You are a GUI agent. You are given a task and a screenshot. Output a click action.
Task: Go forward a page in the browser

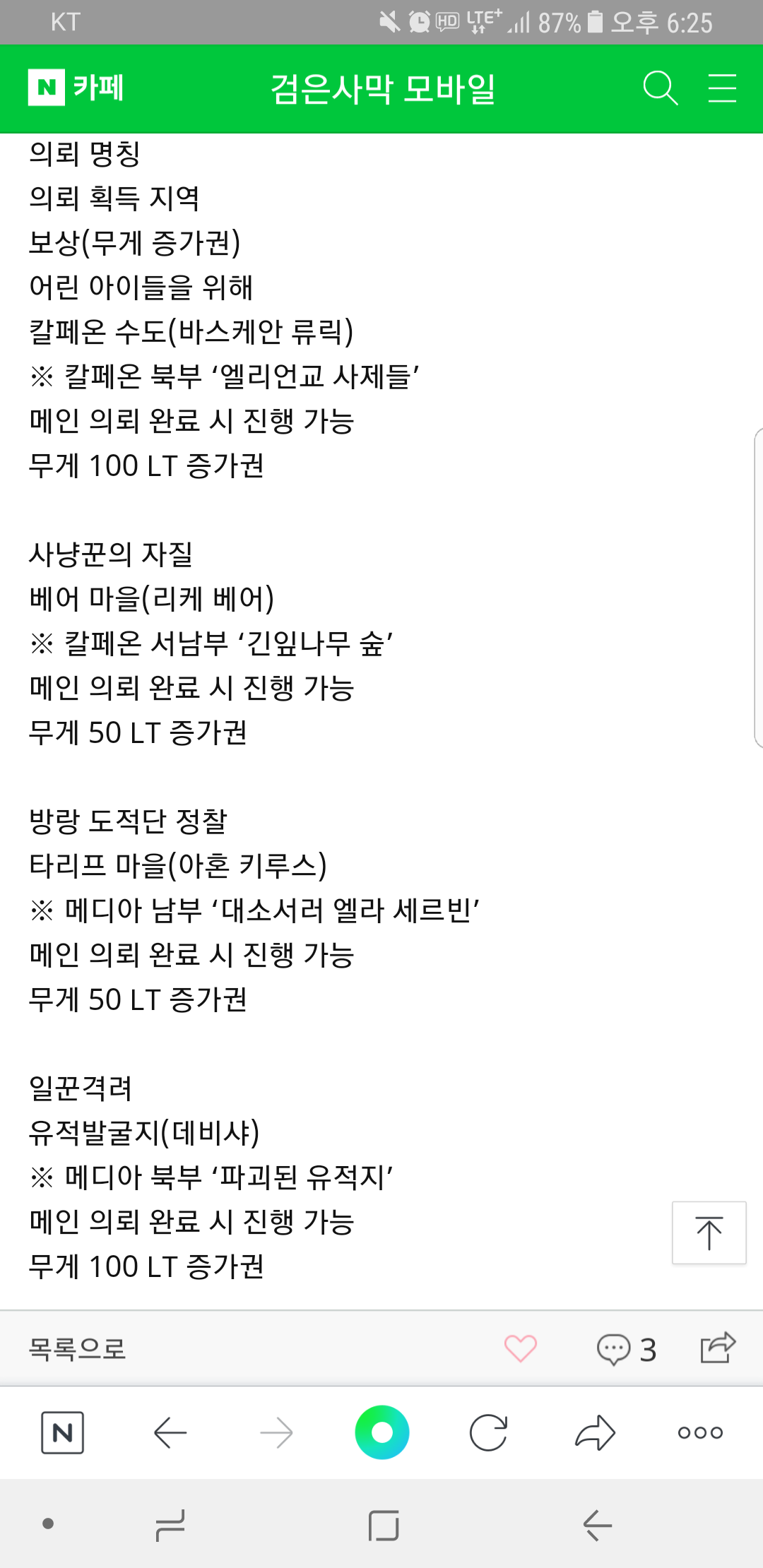[x=276, y=1432]
